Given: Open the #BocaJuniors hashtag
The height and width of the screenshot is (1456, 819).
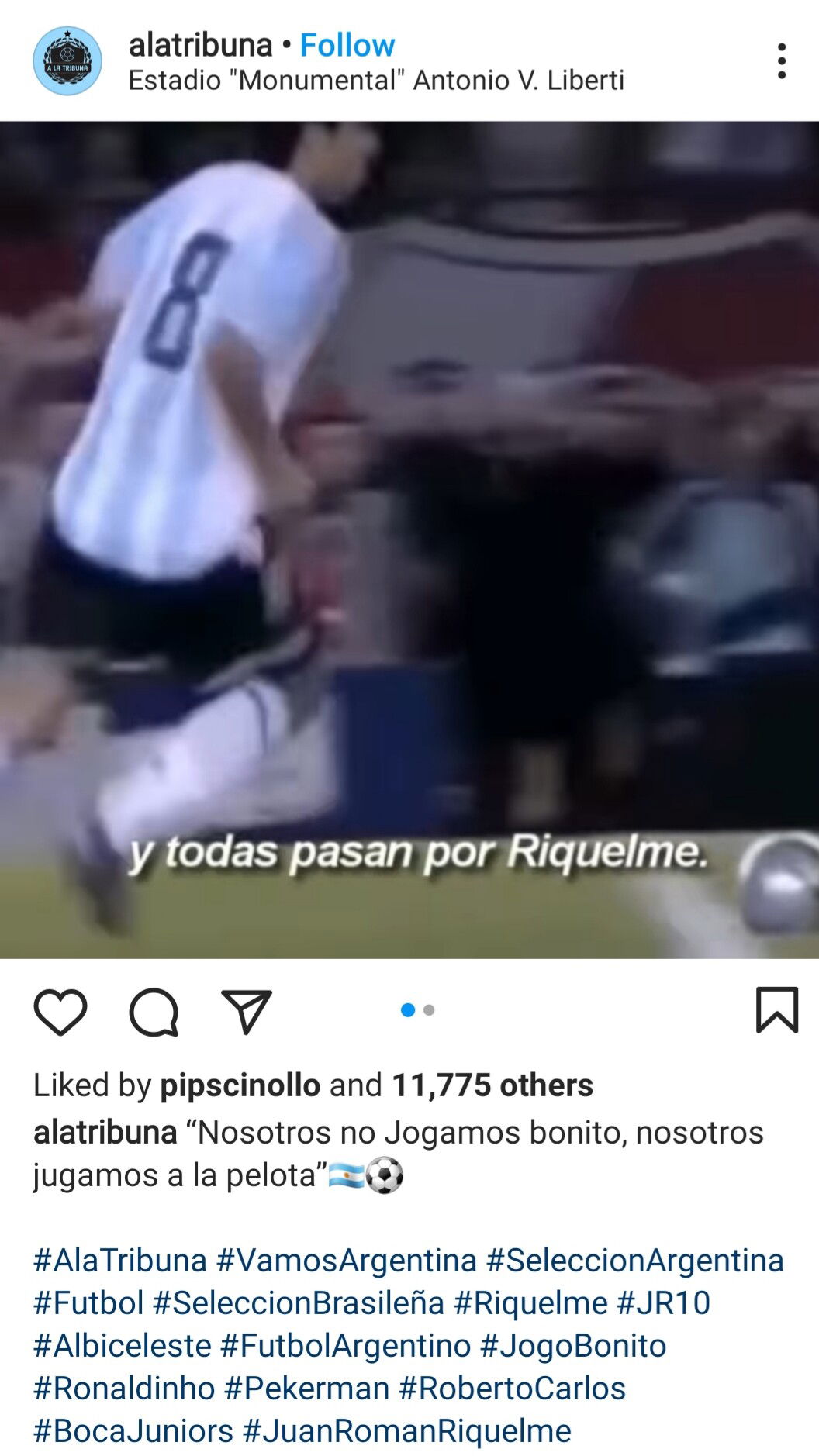Looking at the screenshot, I should coord(133,1431).
